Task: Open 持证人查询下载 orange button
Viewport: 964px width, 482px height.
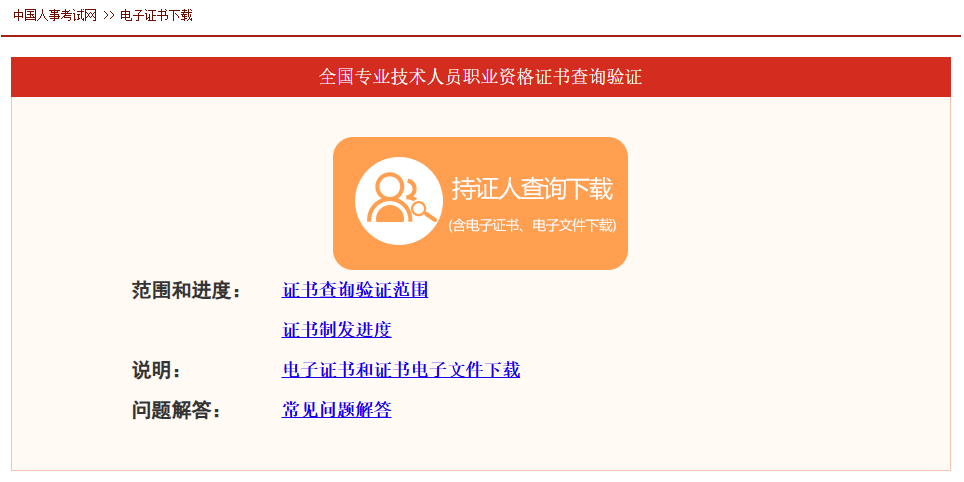Action: 480,203
